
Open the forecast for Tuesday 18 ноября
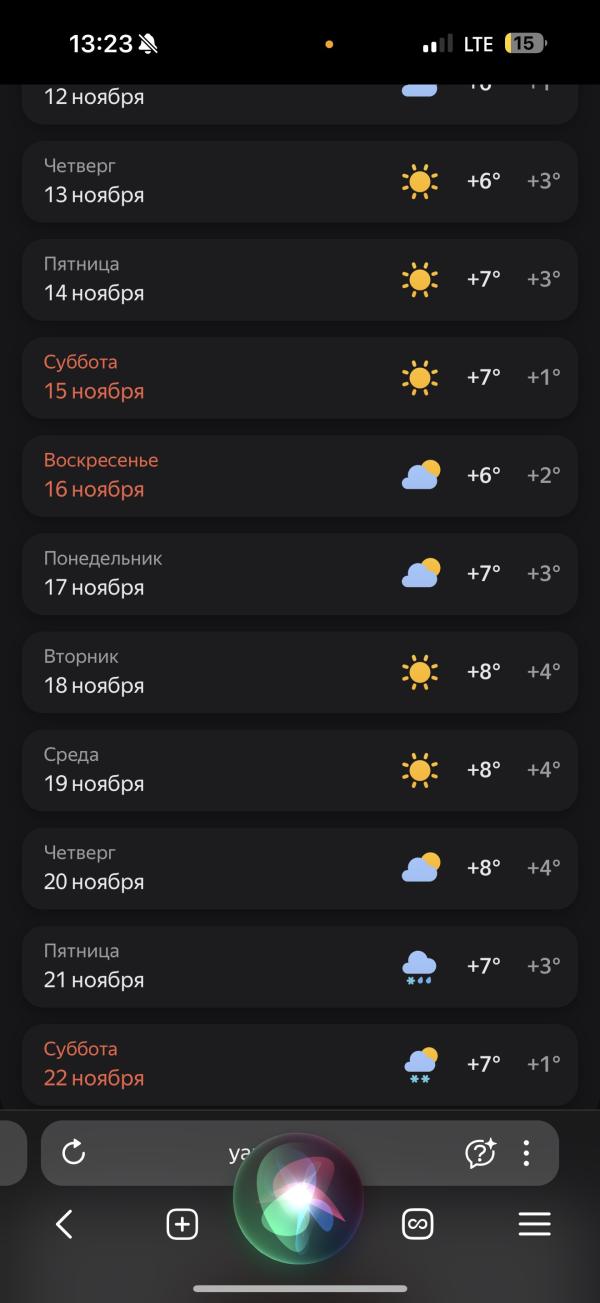coord(300,671)
